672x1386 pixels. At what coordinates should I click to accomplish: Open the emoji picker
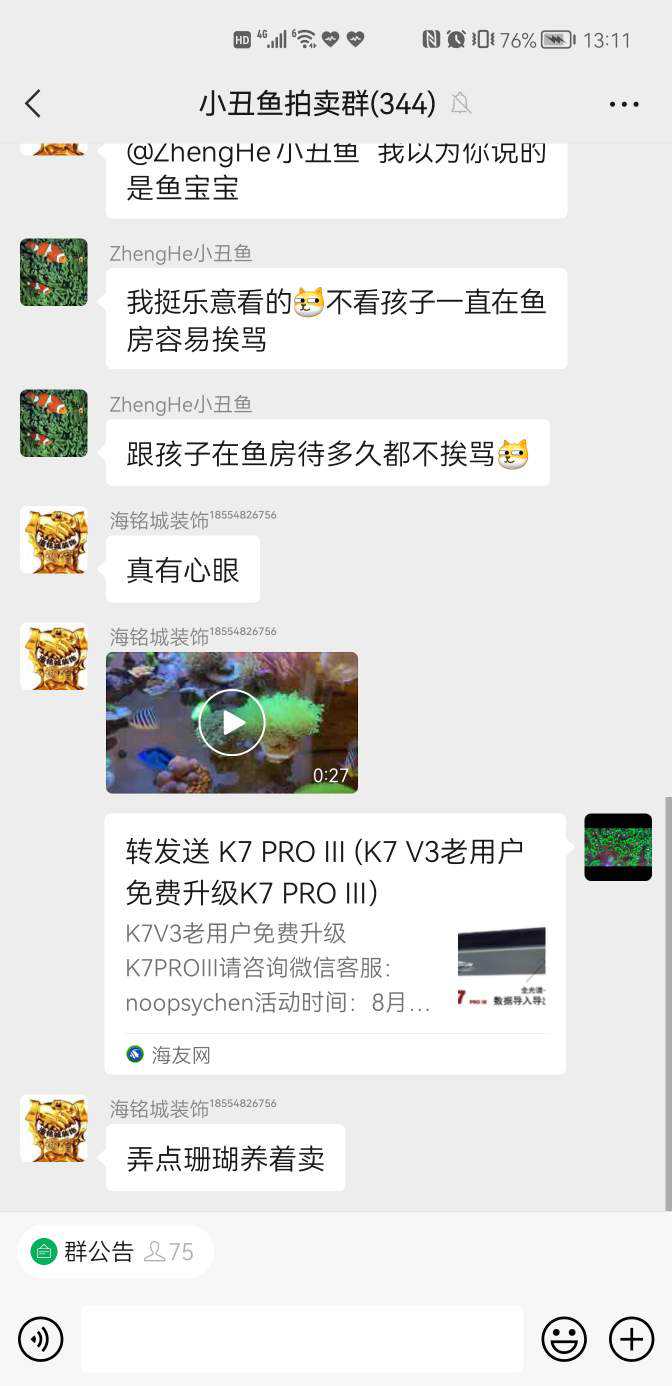[x=564, y=1339]
